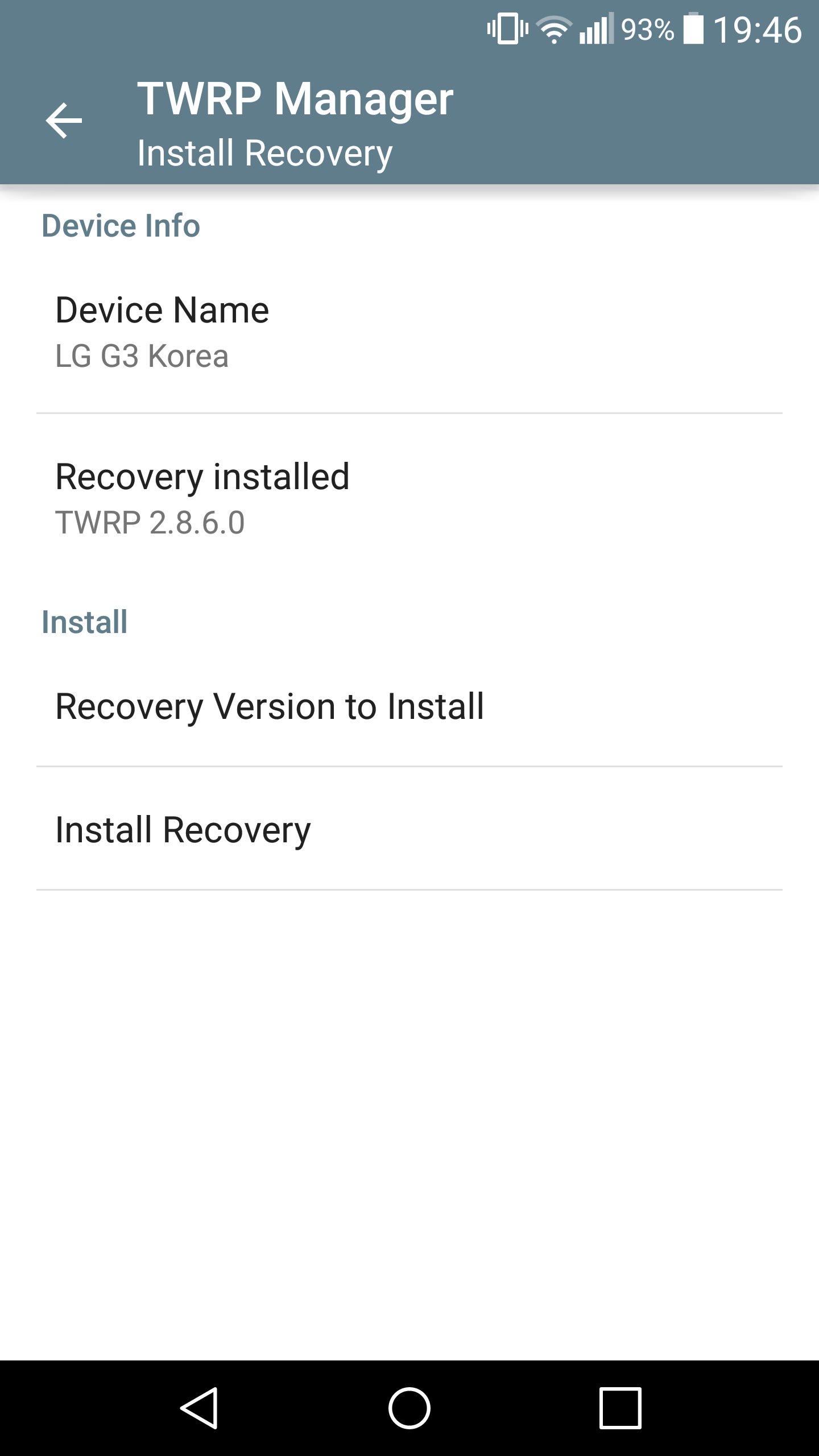Open the recent apps overview
This screenshot has height=1456, width=819.
pos(620,1408)
